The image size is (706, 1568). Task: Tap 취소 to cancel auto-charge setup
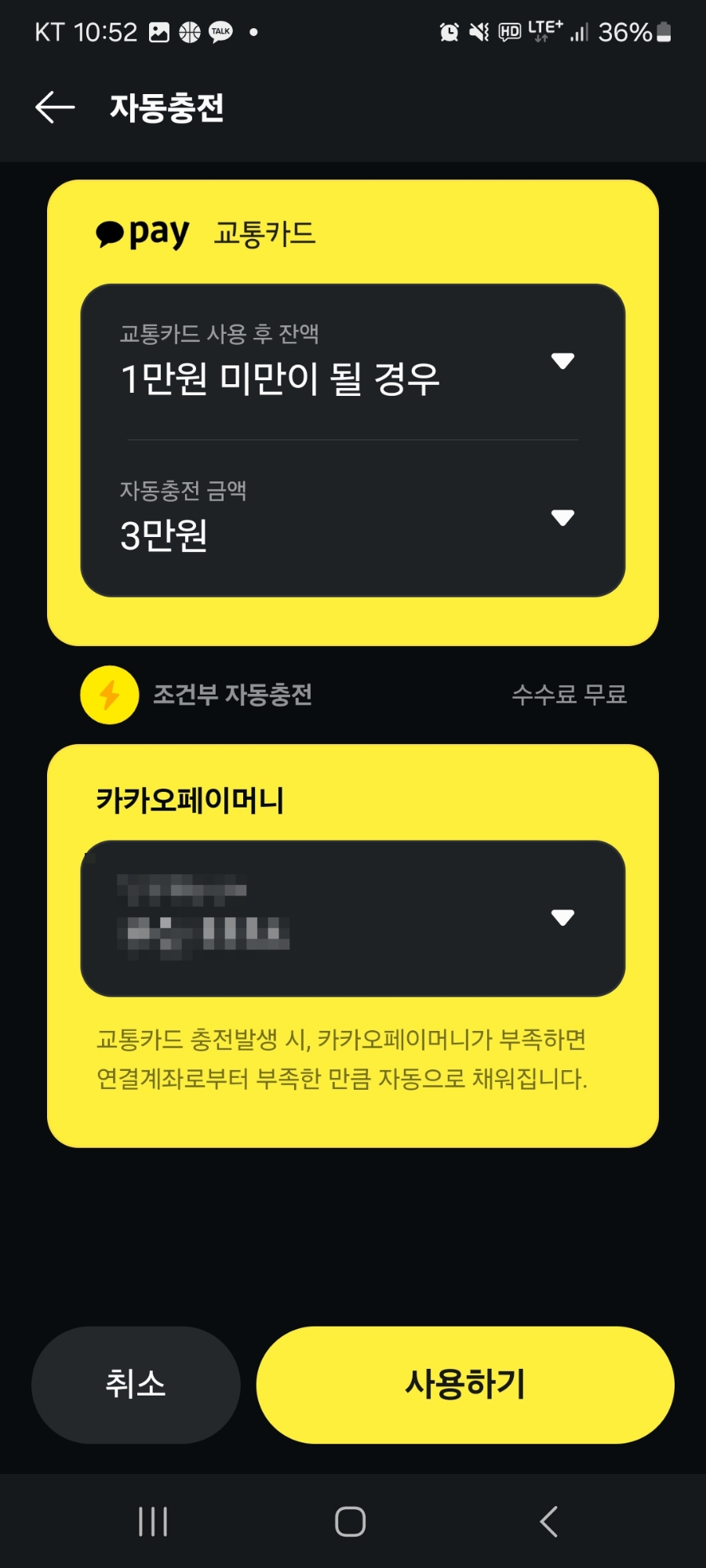pos(136,1385)
